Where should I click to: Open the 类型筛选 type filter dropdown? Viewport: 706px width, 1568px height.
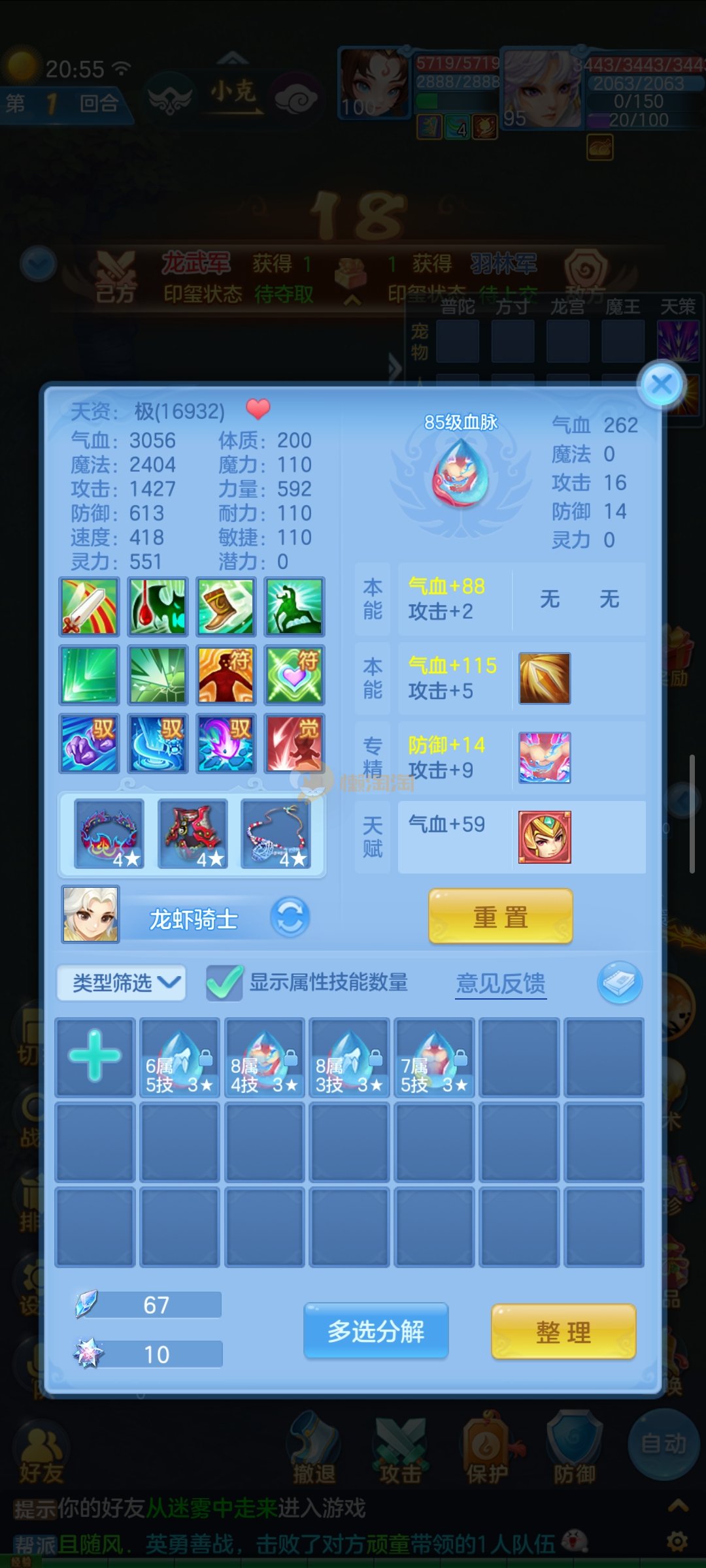(122, 983)
